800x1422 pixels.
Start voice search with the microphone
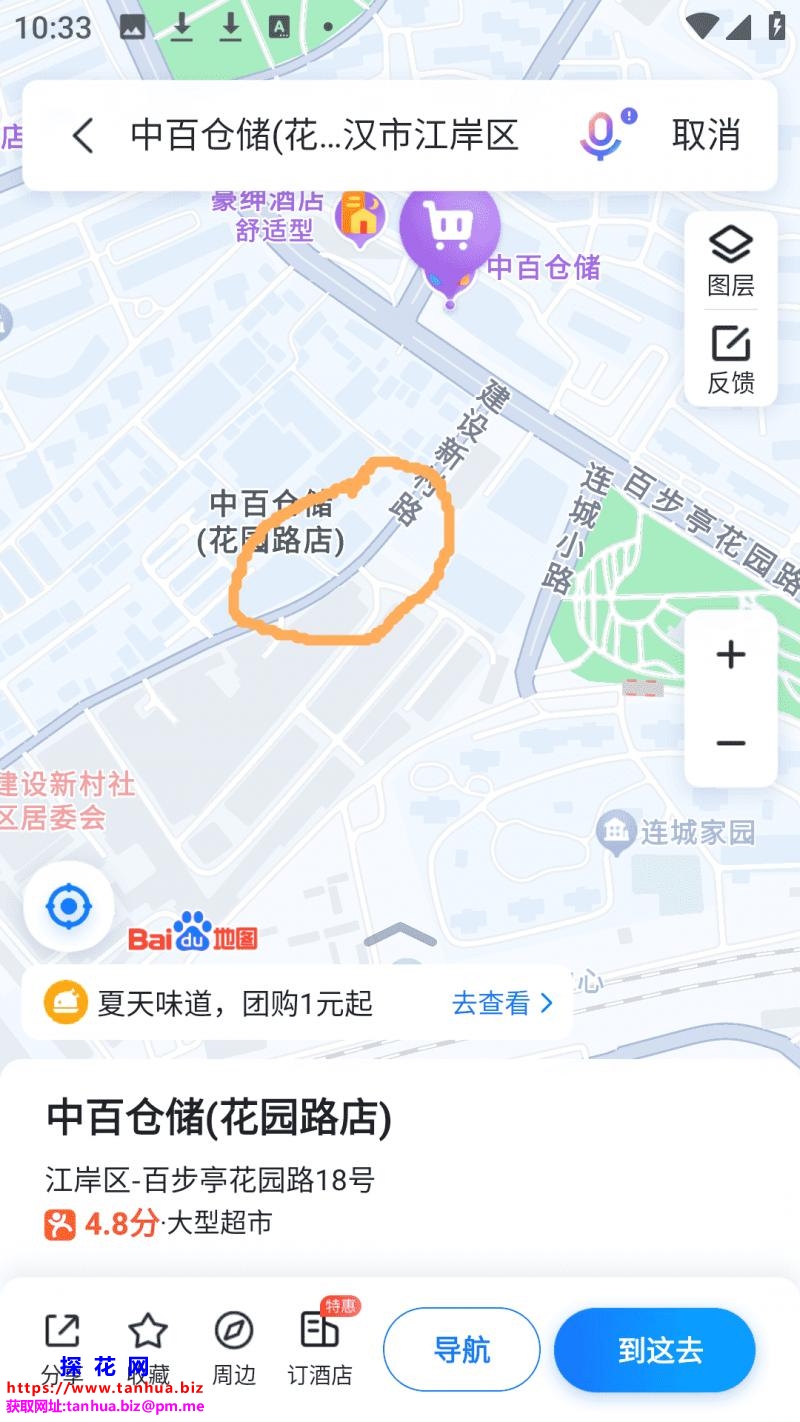tap(602, 135)
